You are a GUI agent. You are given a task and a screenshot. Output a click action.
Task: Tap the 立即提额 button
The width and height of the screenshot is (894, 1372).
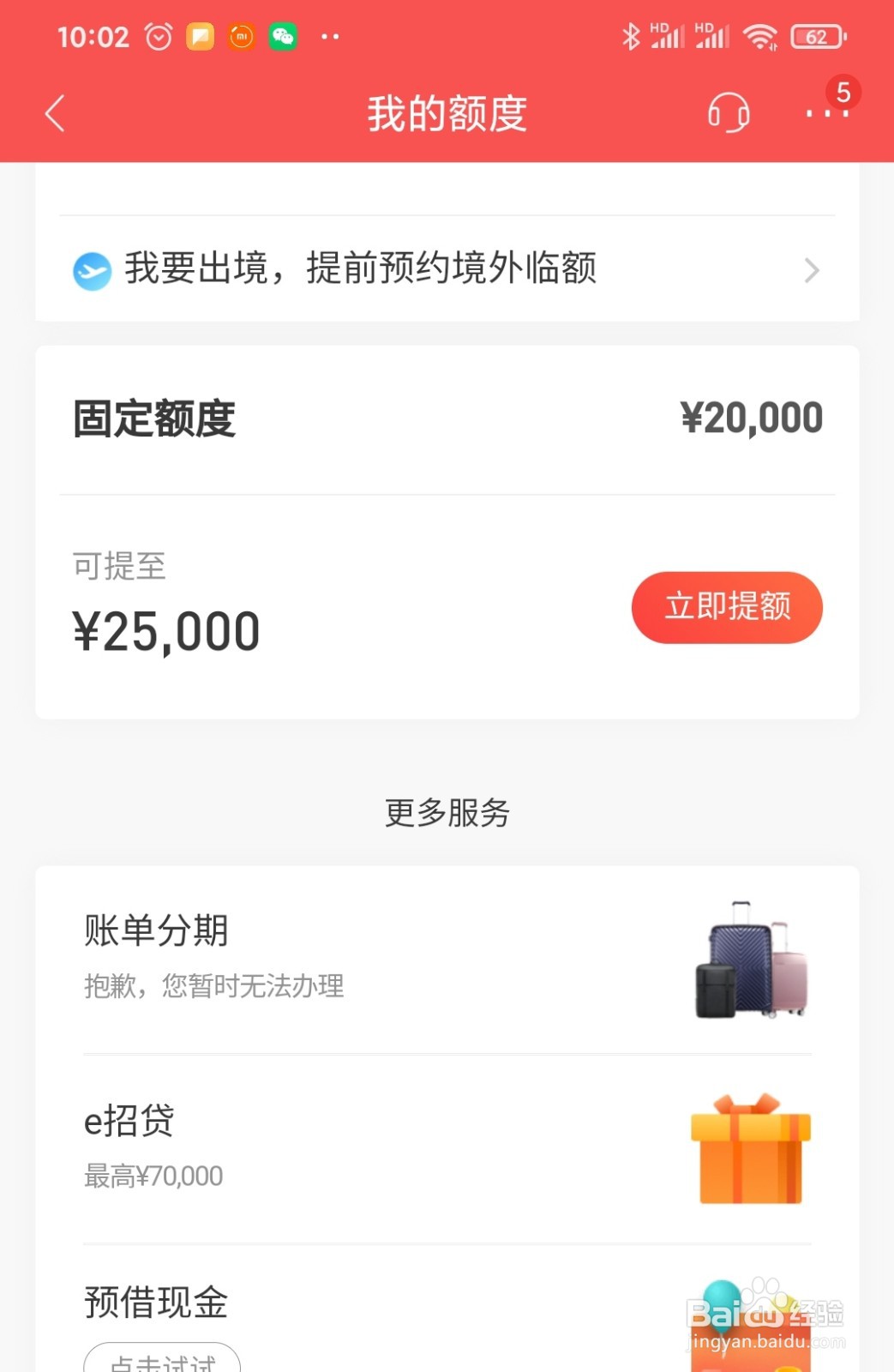(x=726, y=607)
